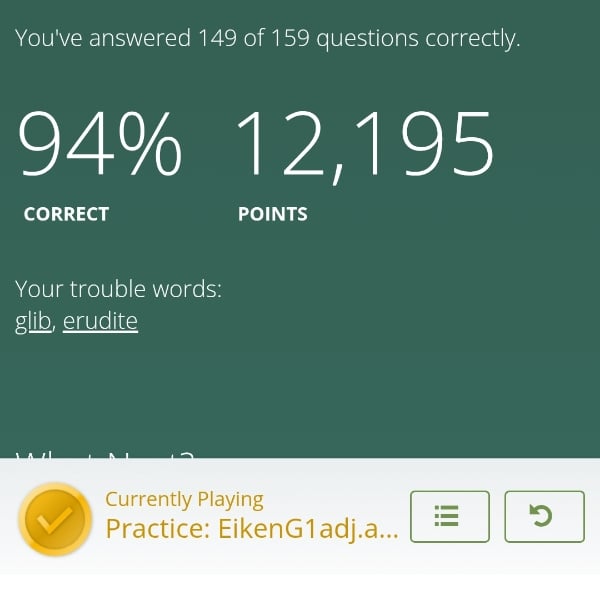The height and width of the screenshot is (600, 600).
Task: Restart the practice session
Action: point(543,516)
